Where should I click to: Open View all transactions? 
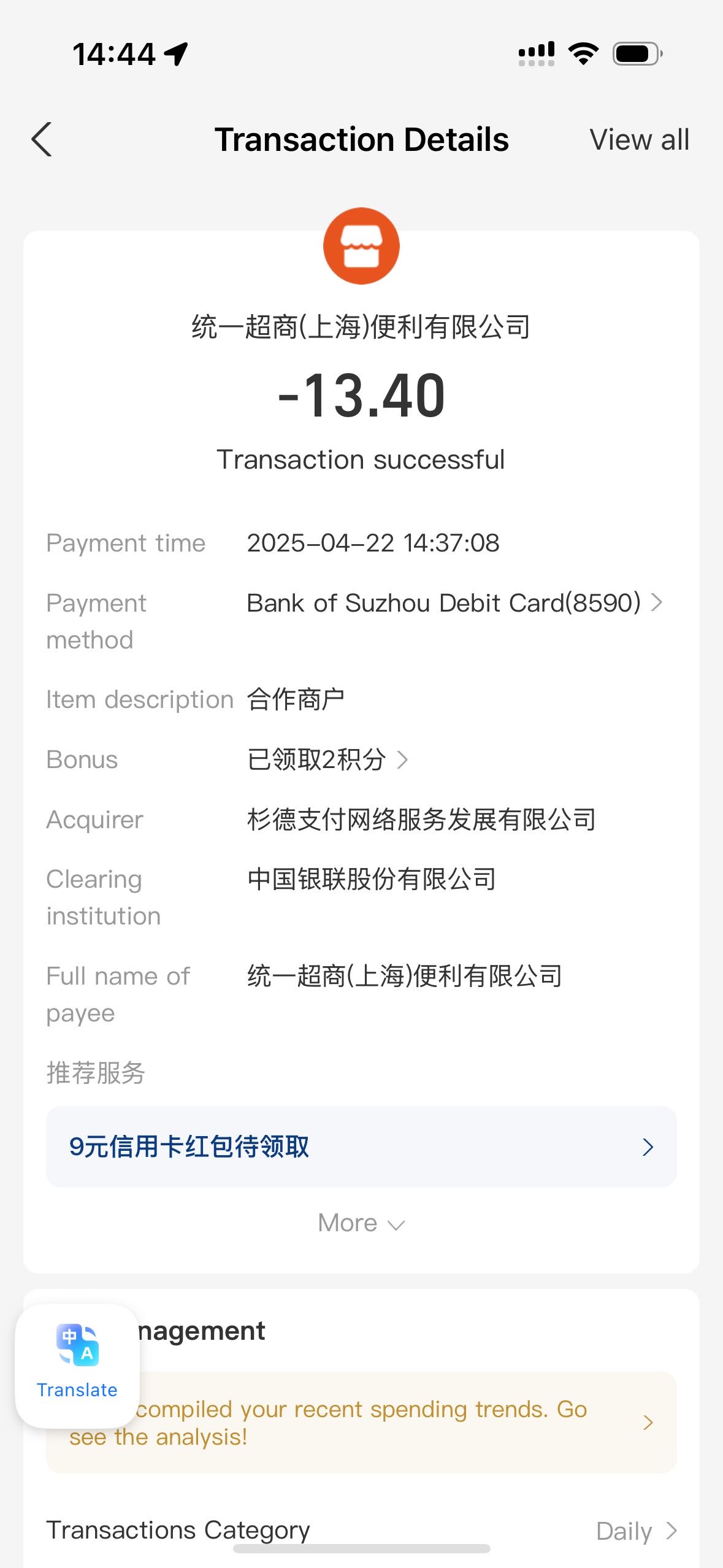639,140
